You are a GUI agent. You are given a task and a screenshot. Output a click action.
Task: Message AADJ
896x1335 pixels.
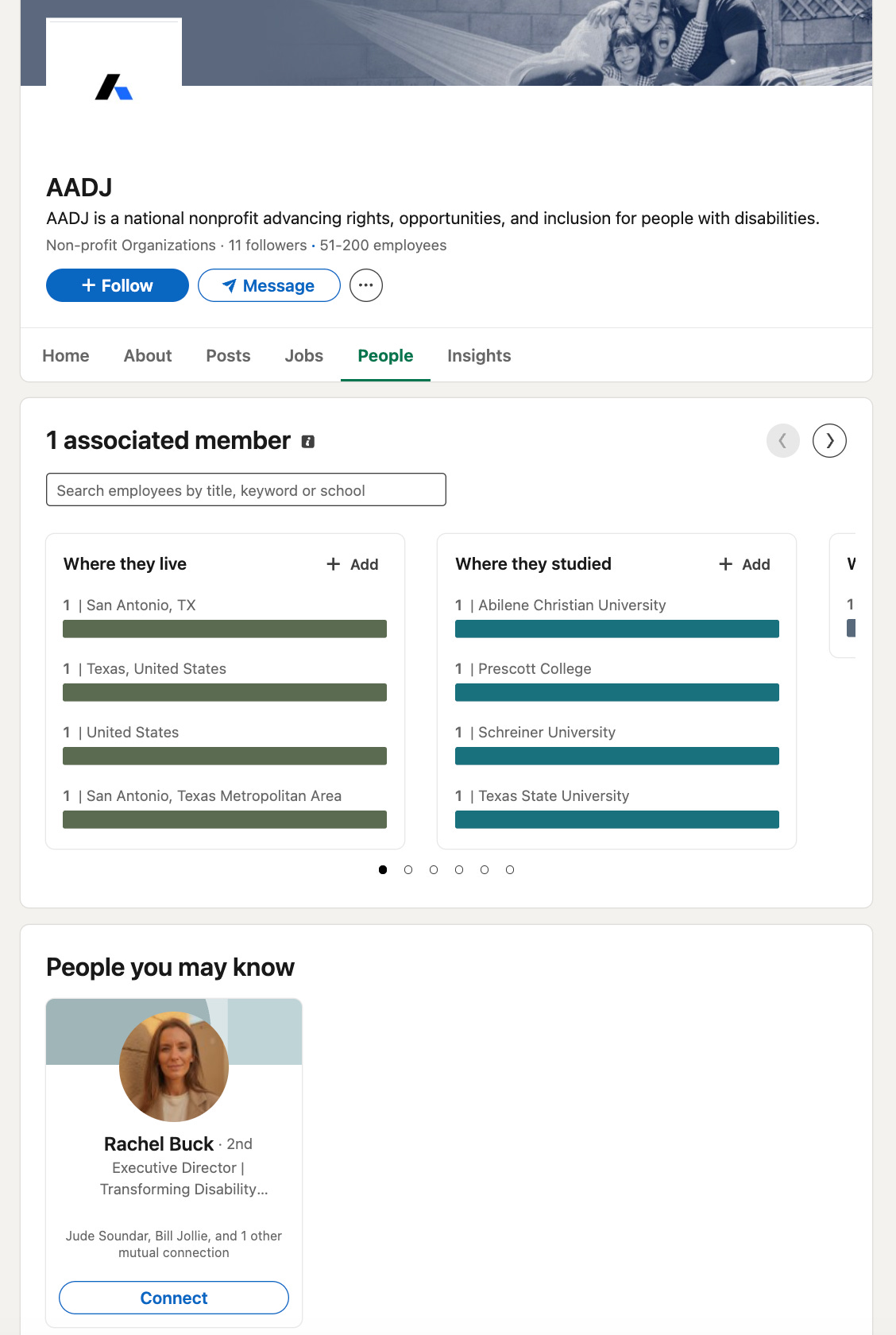pos(269,285)
